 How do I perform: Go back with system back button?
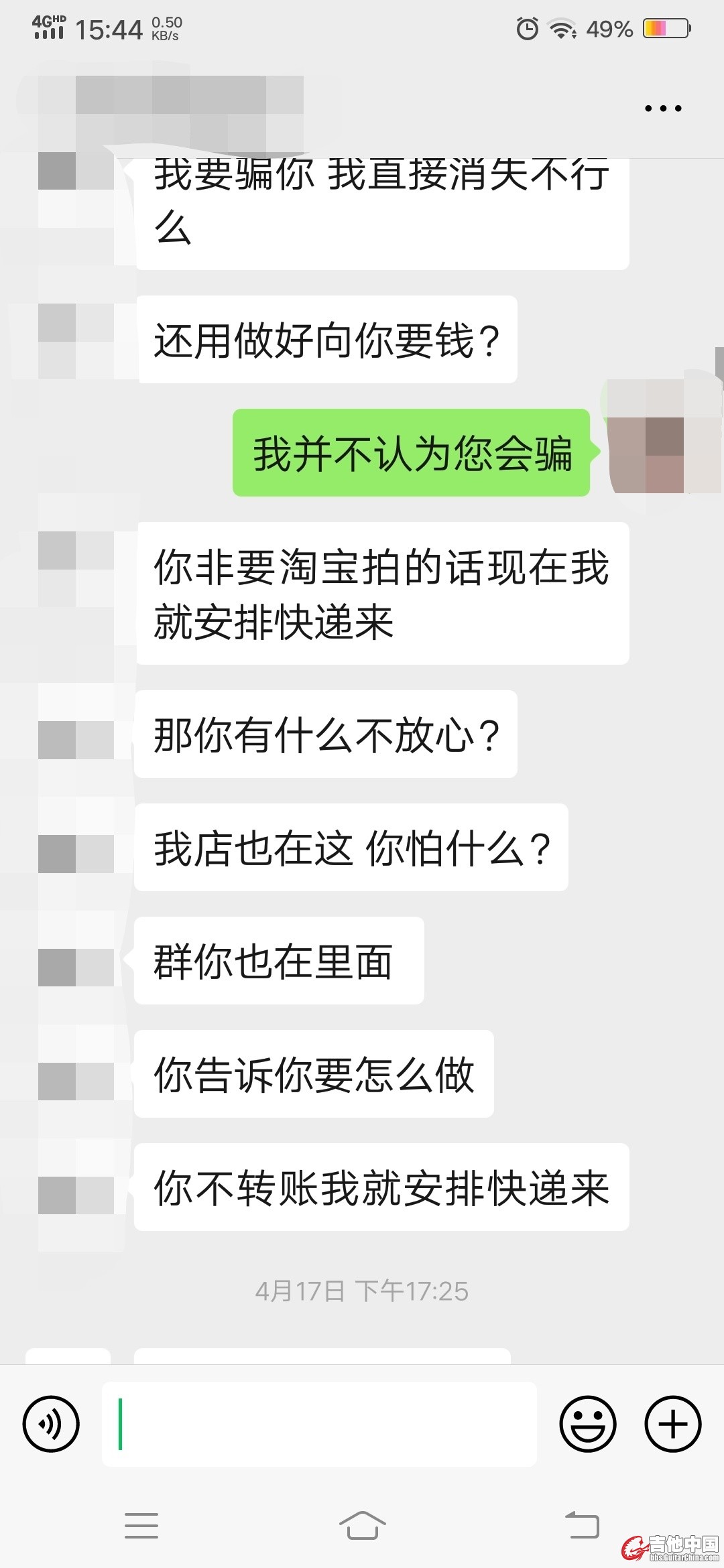point(582,1526)
